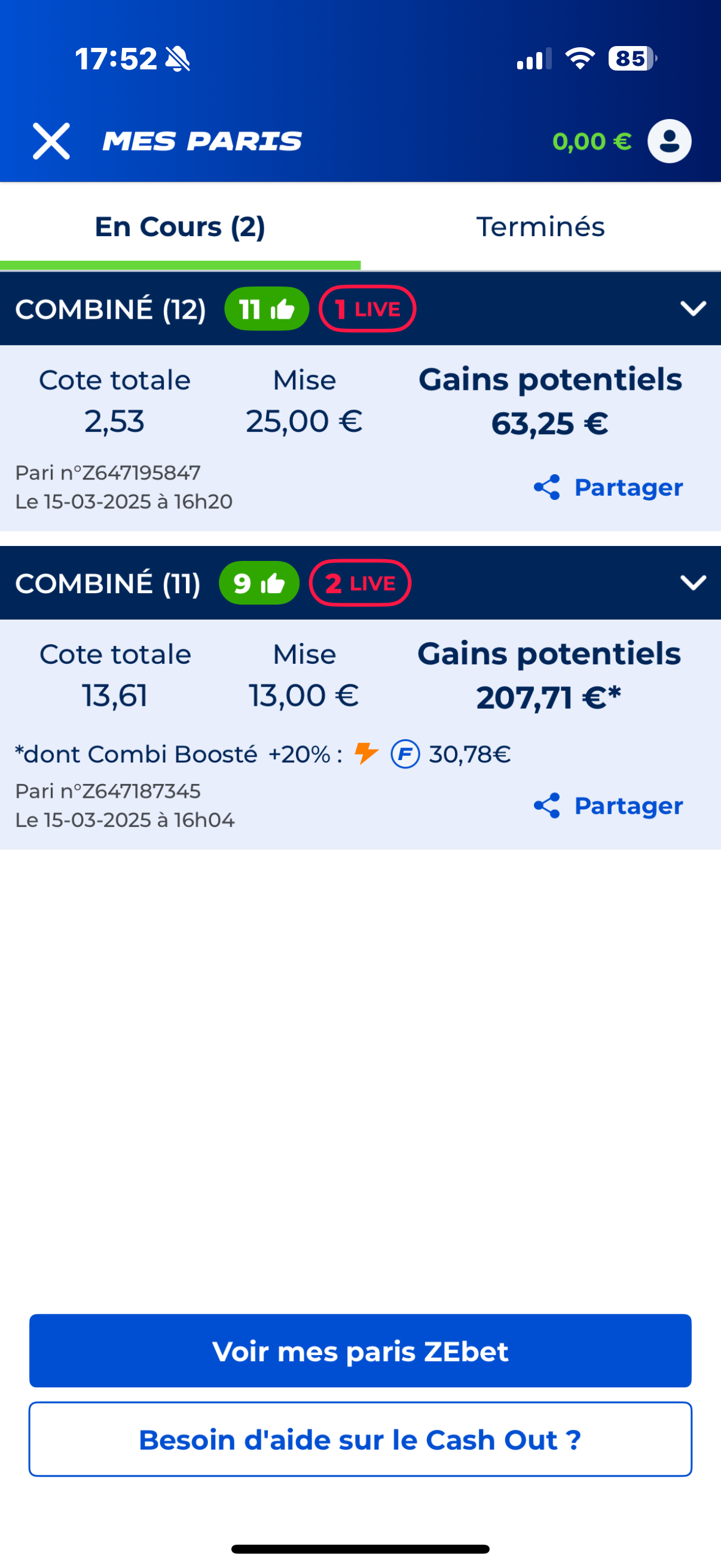
Task: Expand the Combiné (11) bet details
Action: (x=693, y=582)
